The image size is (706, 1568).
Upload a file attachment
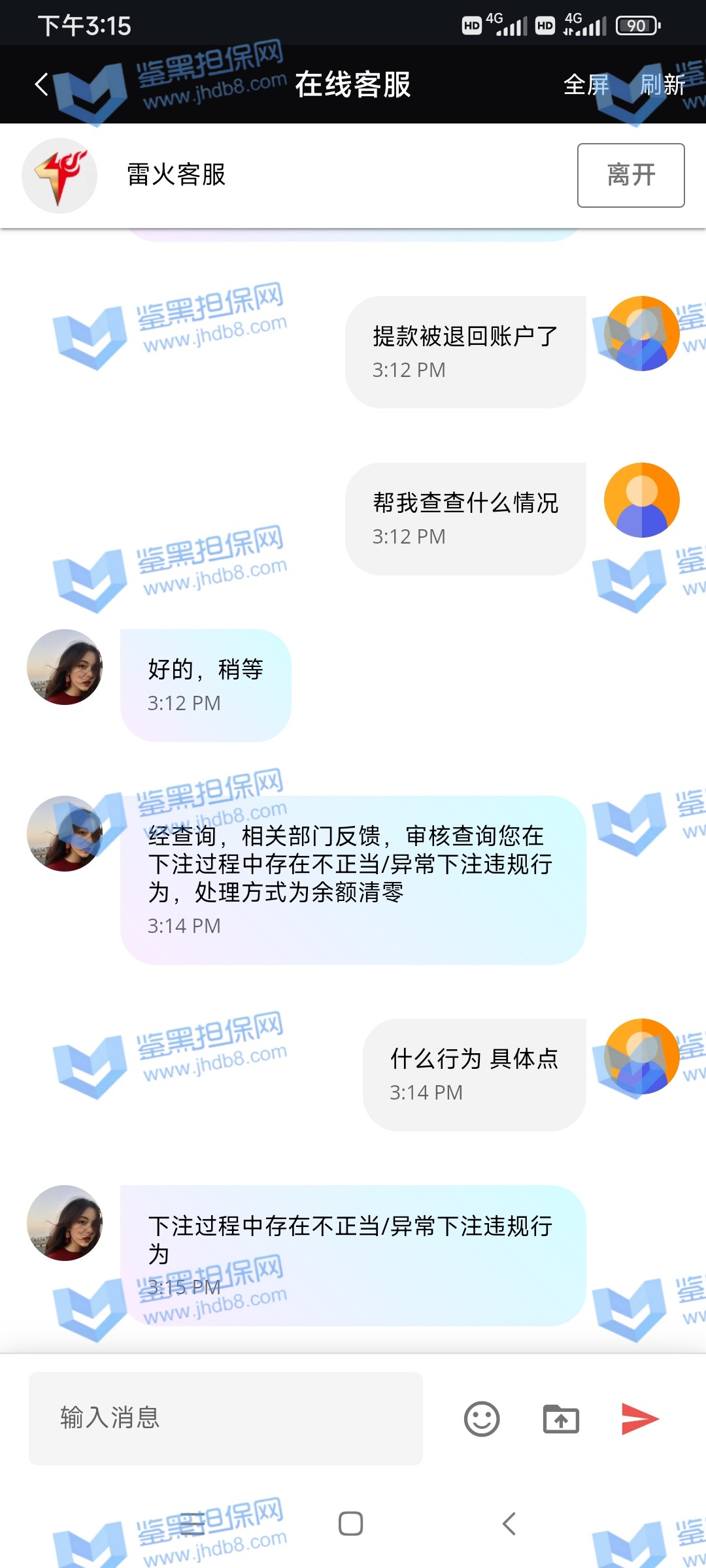click(561, 1419)
